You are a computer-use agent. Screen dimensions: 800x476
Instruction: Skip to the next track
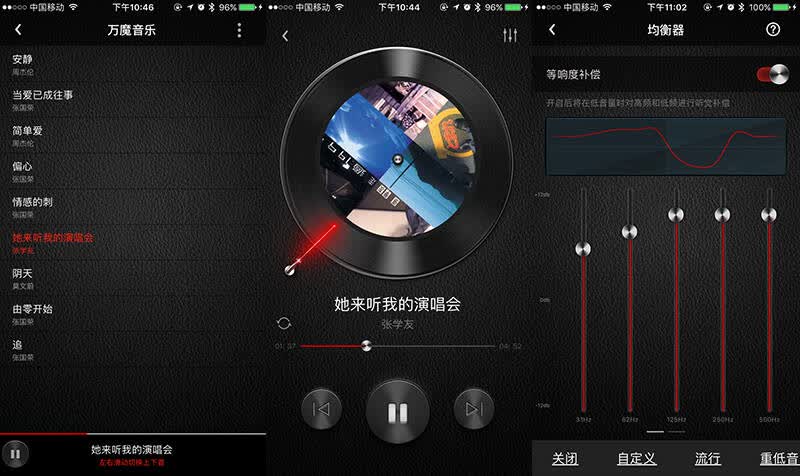pyautogui.click(x=473, y=409)
